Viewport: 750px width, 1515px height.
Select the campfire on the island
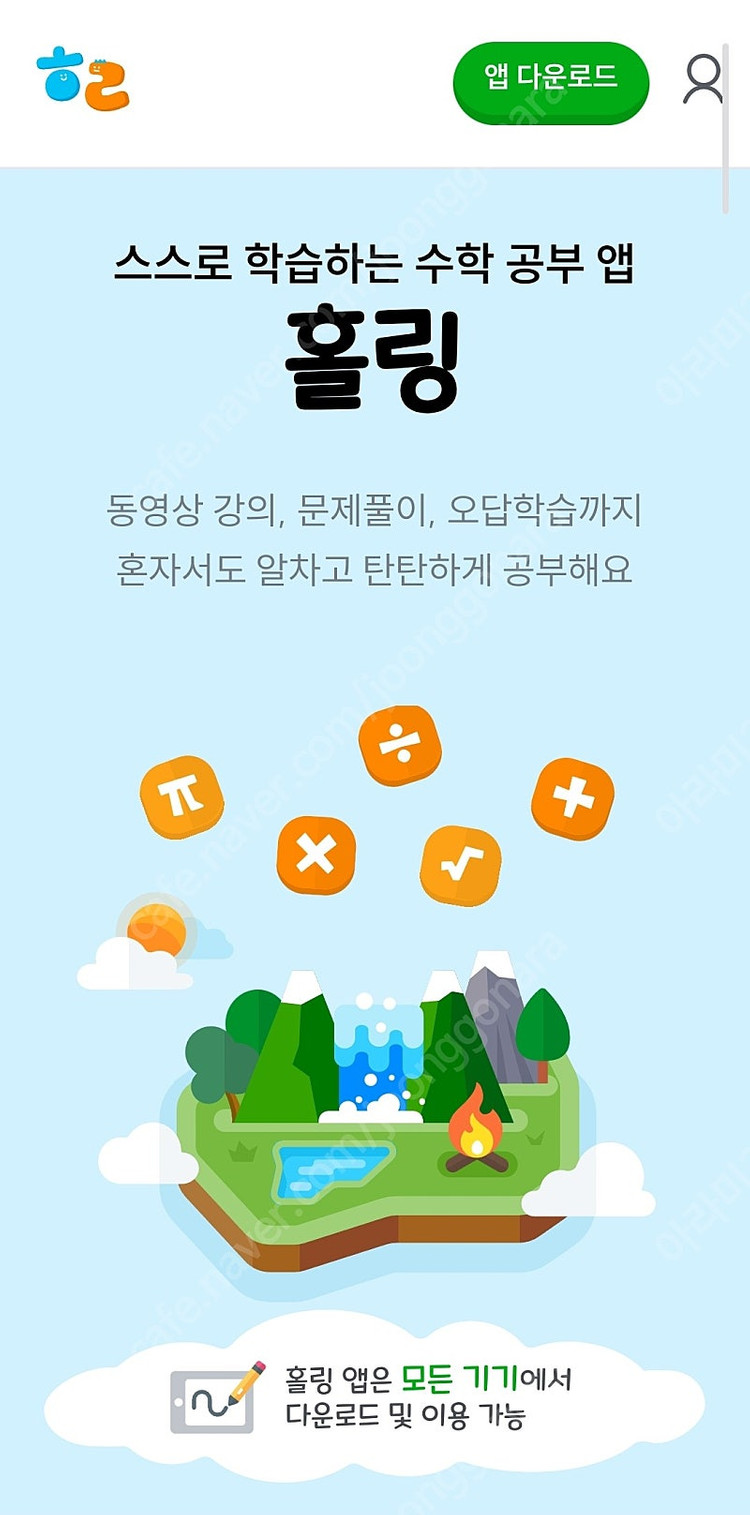pyautogui.click(x=472, y=1135)
